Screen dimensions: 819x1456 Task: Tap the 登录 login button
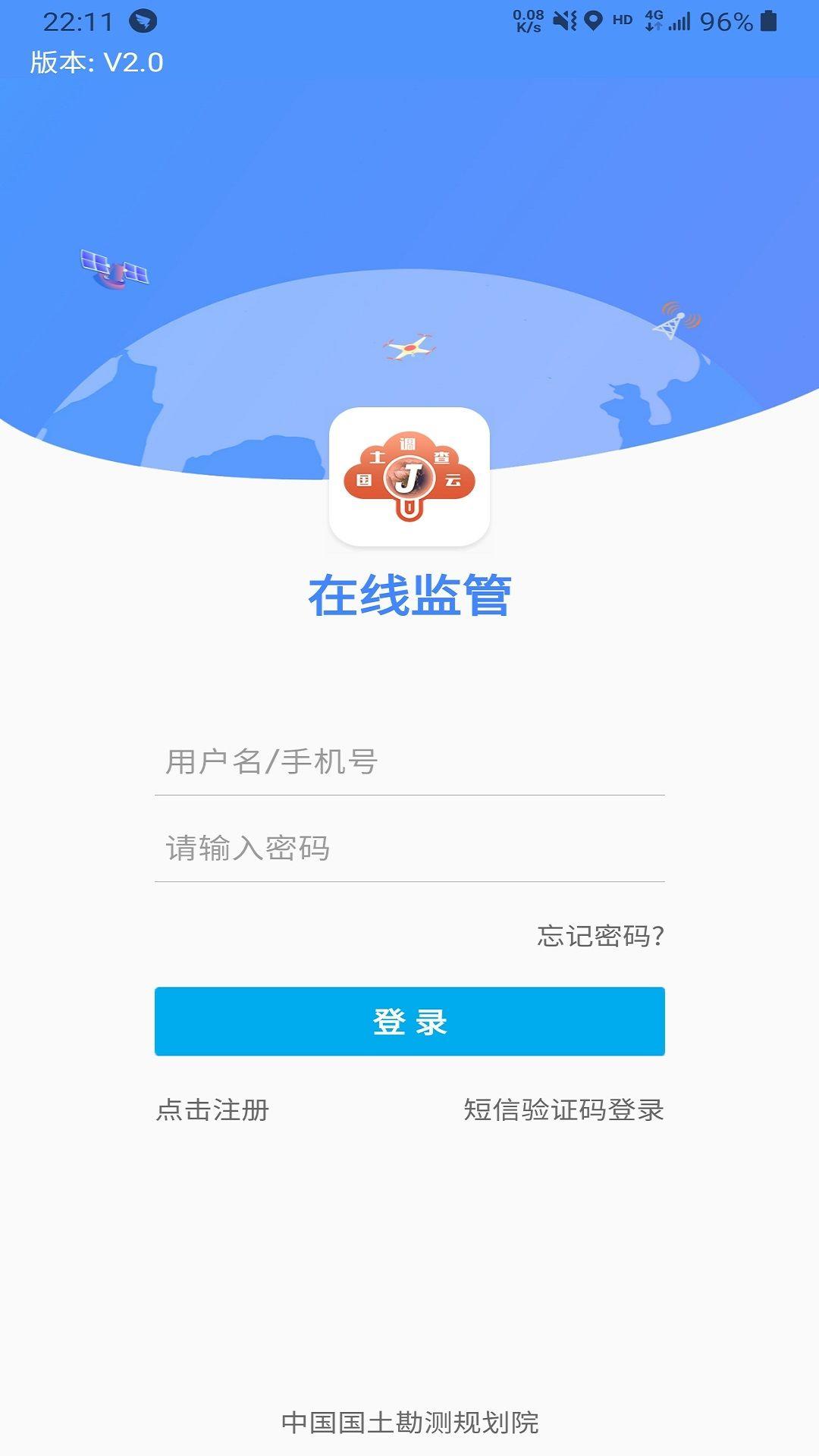[409, 1021]
